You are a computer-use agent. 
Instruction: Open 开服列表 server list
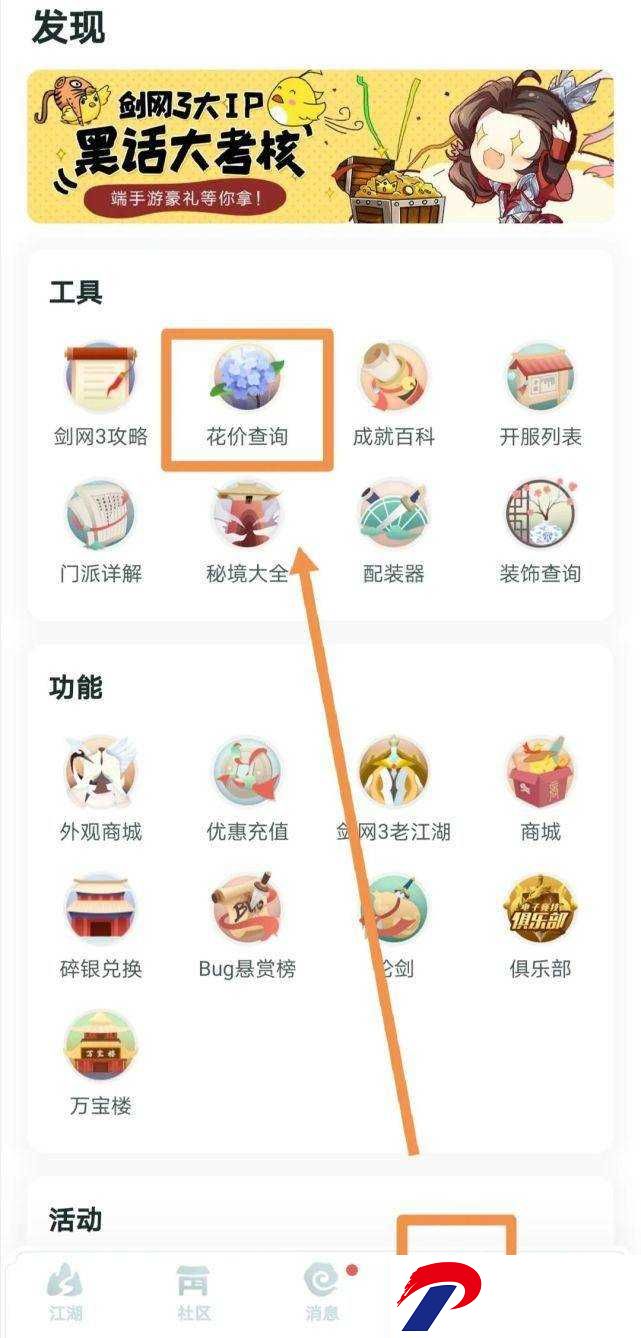[x=540, y=394]
